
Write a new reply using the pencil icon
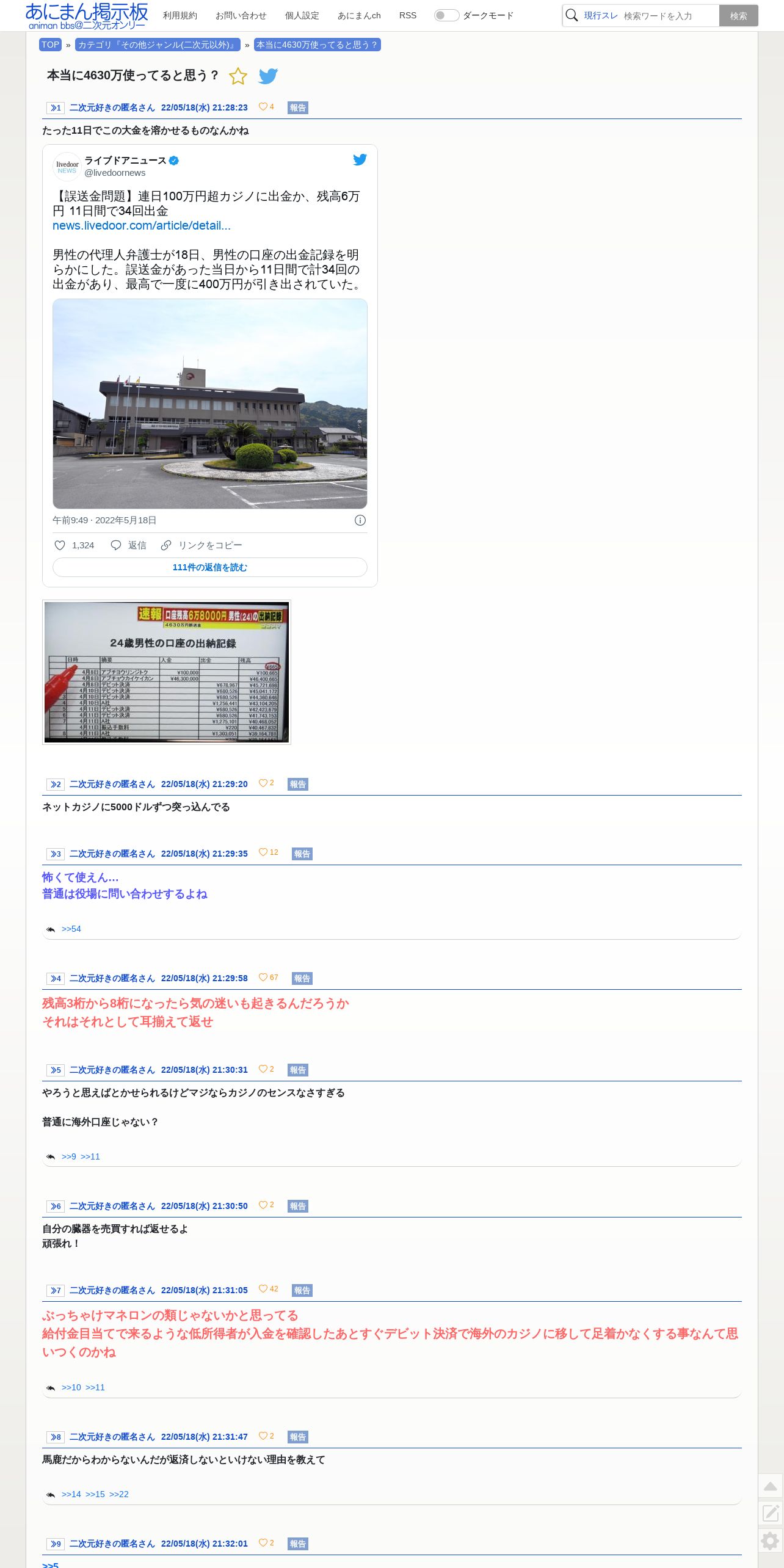[771, 1513]
